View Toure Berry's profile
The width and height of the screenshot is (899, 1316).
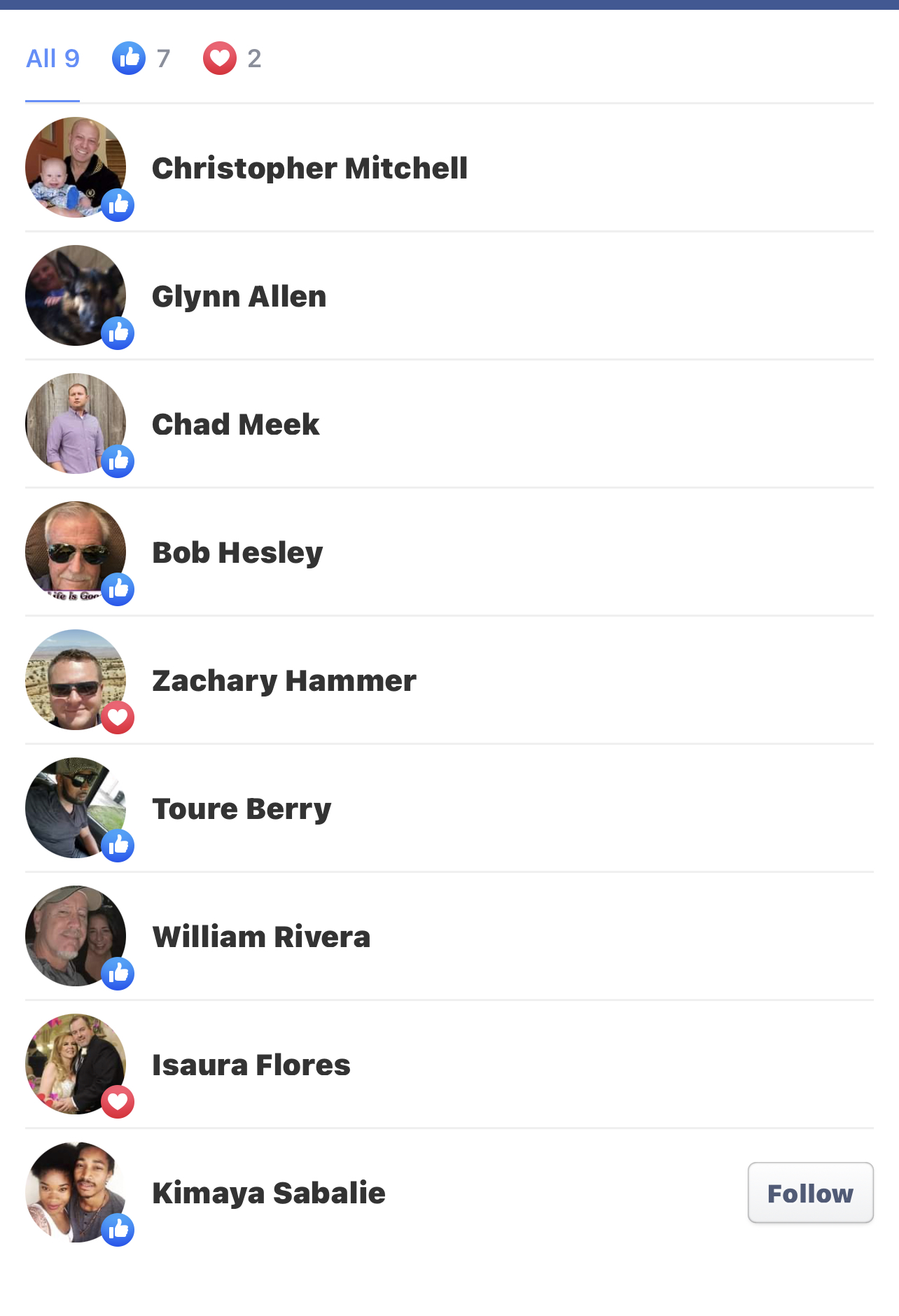pos(242,809)
